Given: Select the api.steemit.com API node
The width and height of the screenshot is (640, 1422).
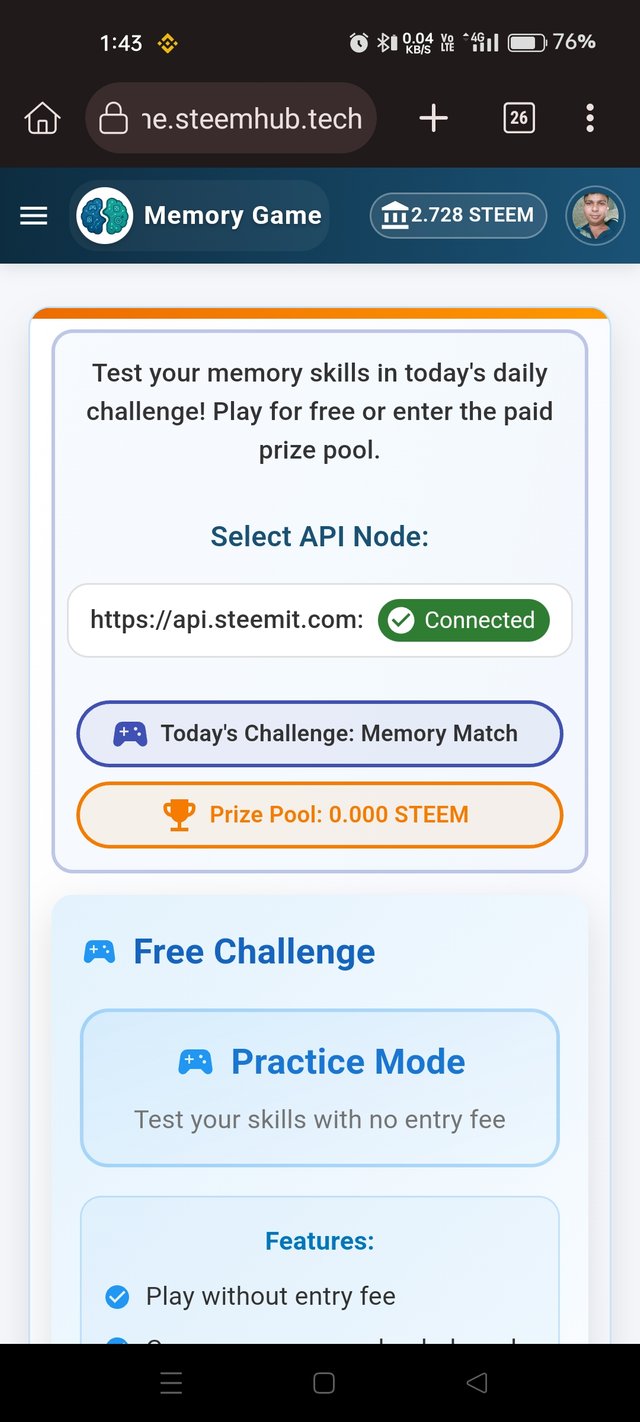Looking at the screenshot, I should click(x=319, y=620).
